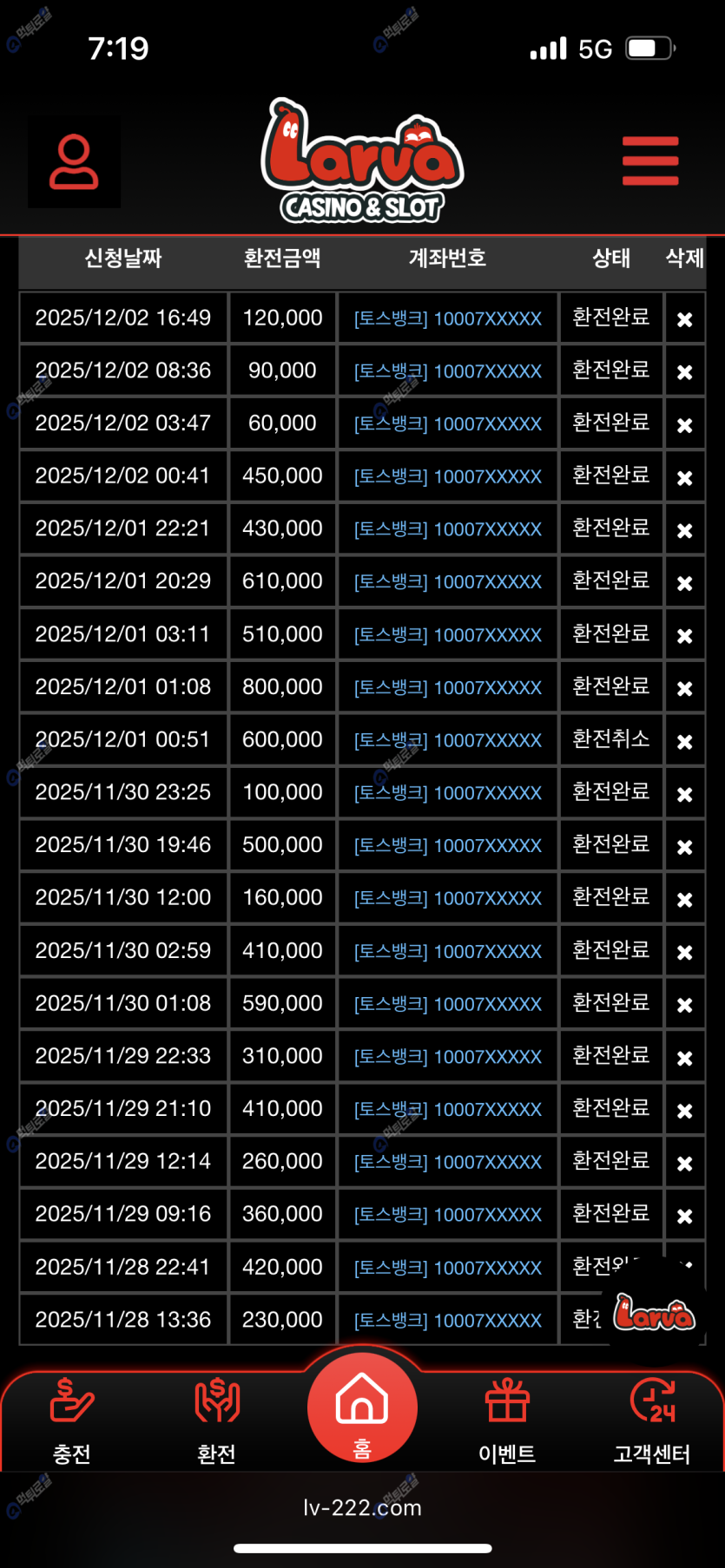Viewport: 725px width, 1568px height.
Task: Remove the 2025/12/02 08:36 entry
Action: 684,372
